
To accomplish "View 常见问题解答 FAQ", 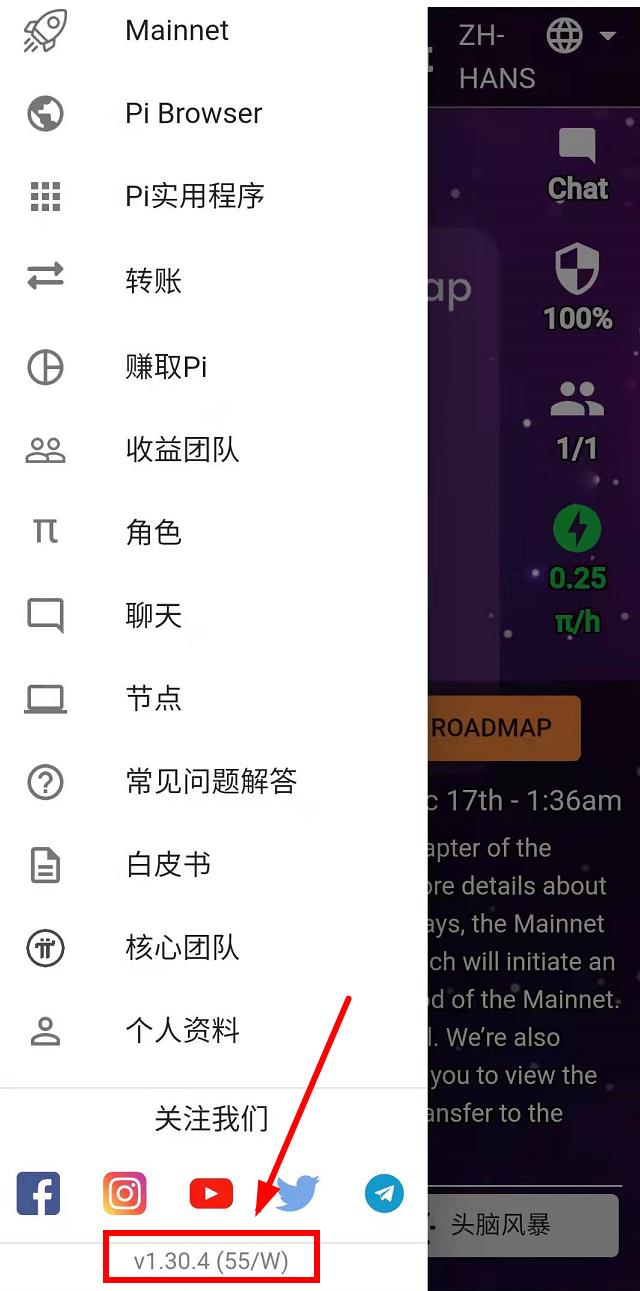I will [x=211, y=781].
